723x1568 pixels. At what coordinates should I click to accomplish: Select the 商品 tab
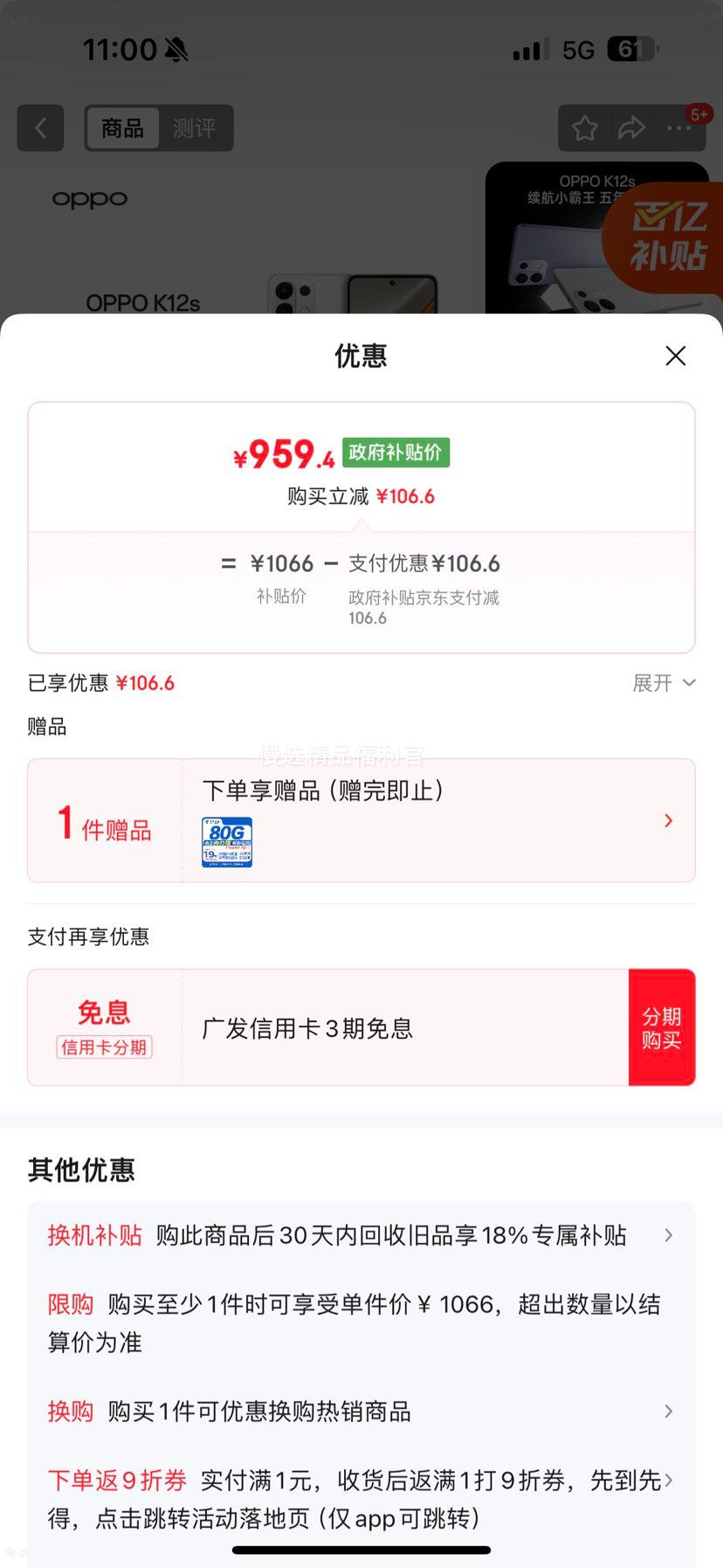(121, 128)
